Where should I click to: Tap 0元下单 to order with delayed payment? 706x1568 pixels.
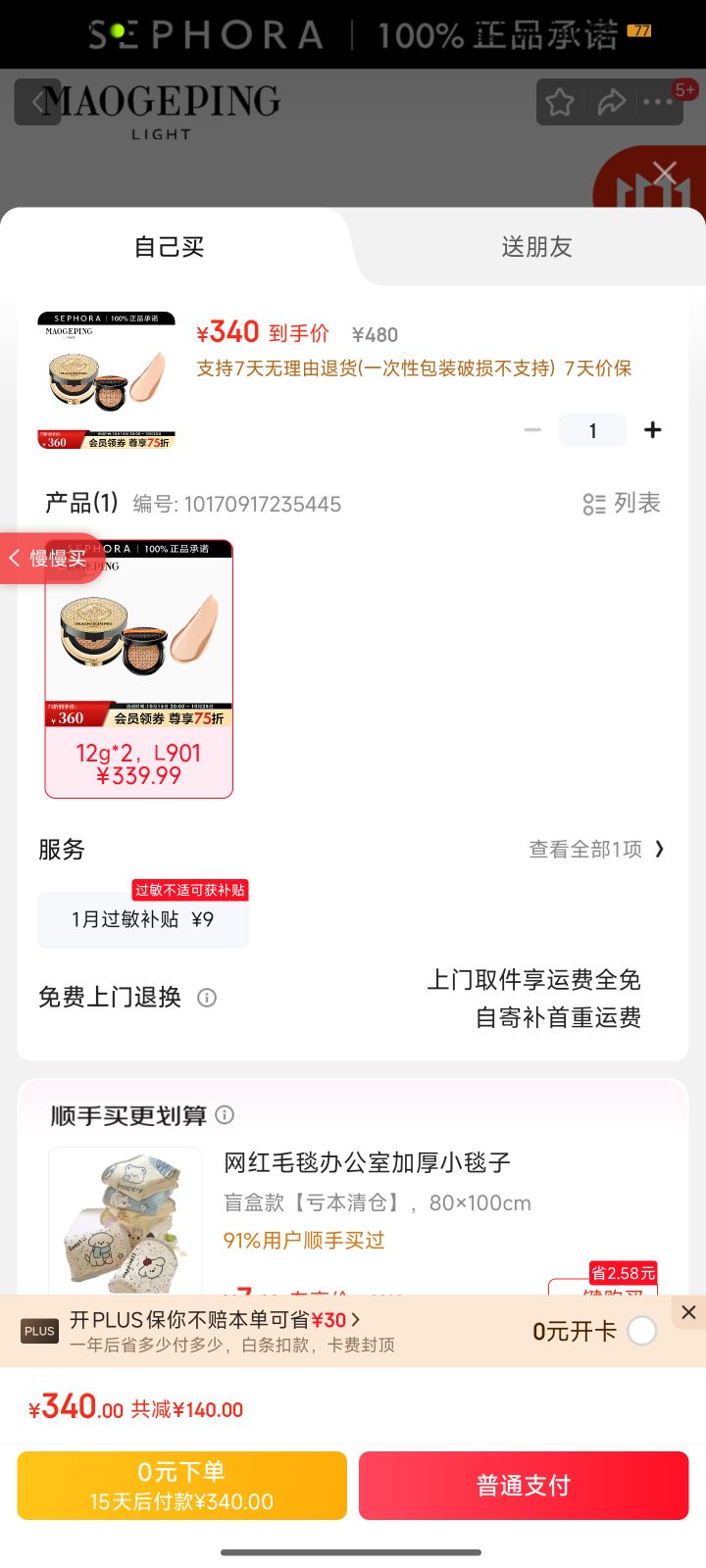(x=181, y=1486)
